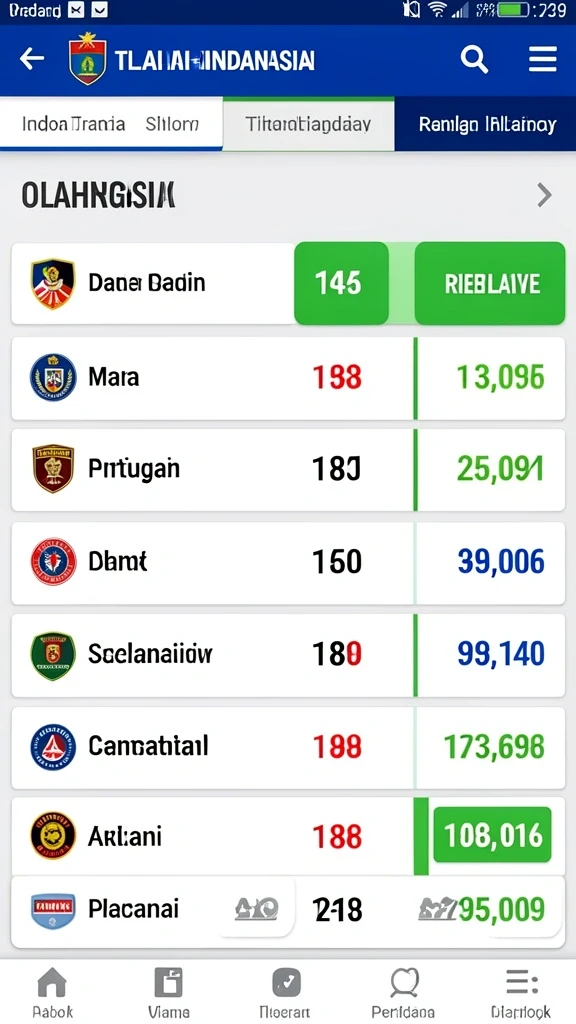The image size is (576, 1024).
Task: Open the Arlani team row
Action: (x=288, y=837)
